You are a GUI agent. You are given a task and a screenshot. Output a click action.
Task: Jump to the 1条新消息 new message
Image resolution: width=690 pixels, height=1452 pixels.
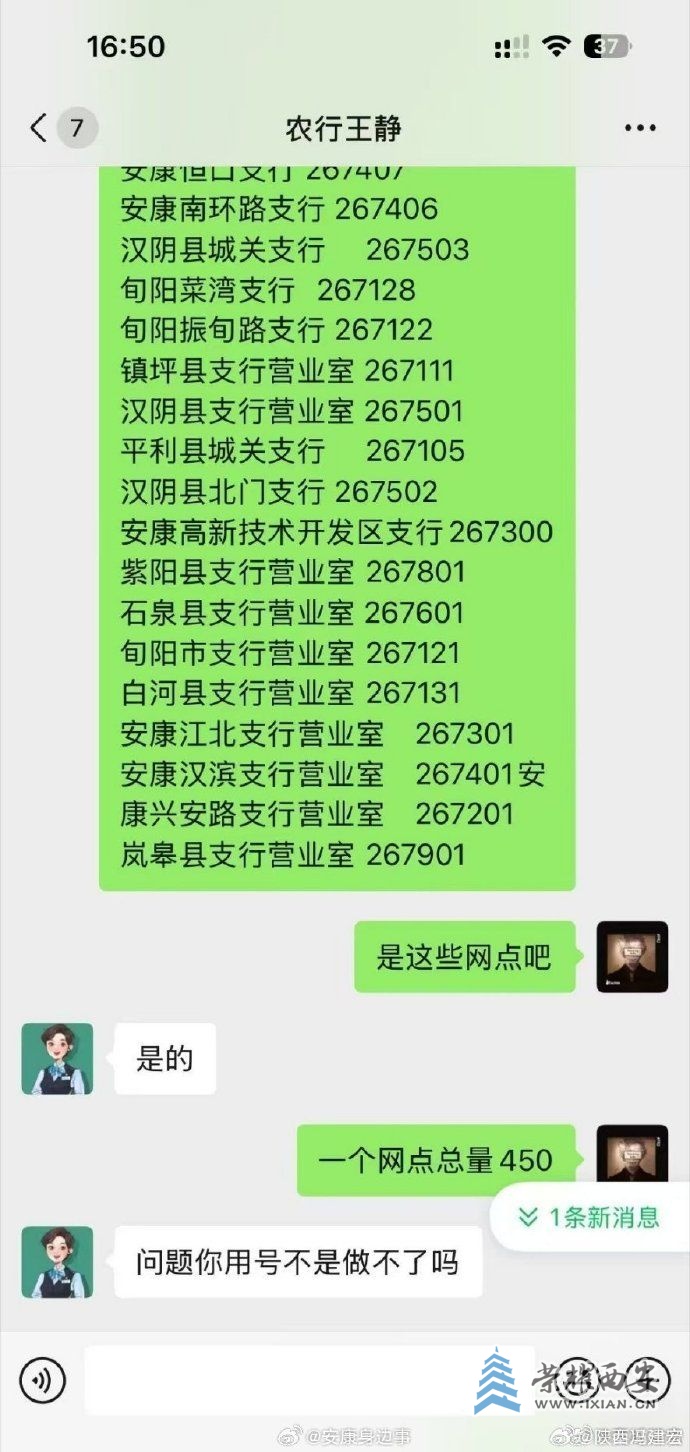(590, 1217)
